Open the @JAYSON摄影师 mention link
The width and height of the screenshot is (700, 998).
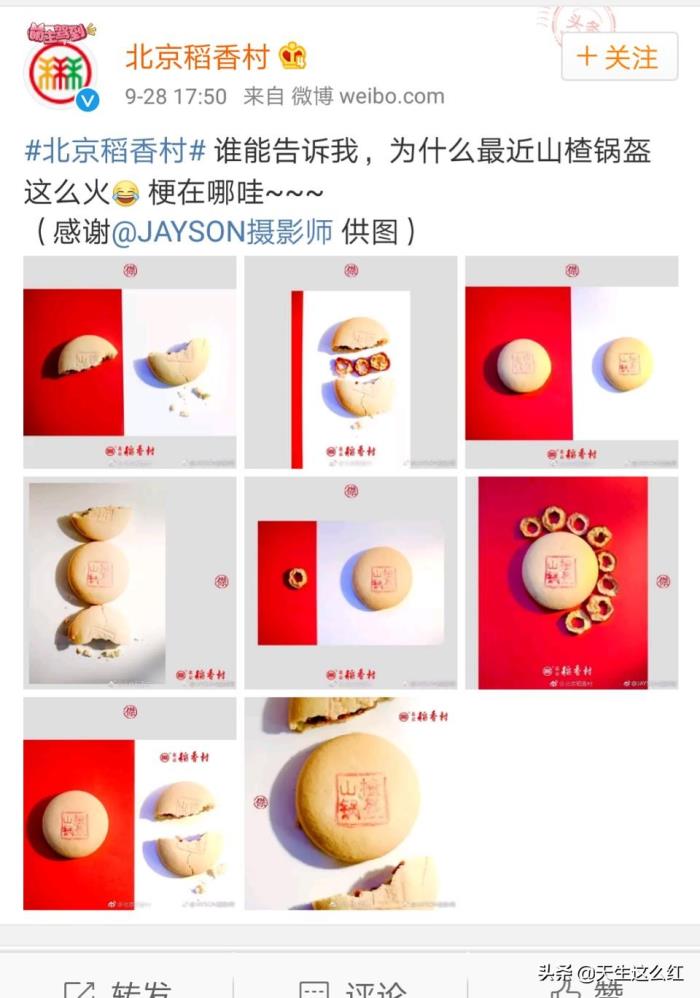[x=221, y=232]
